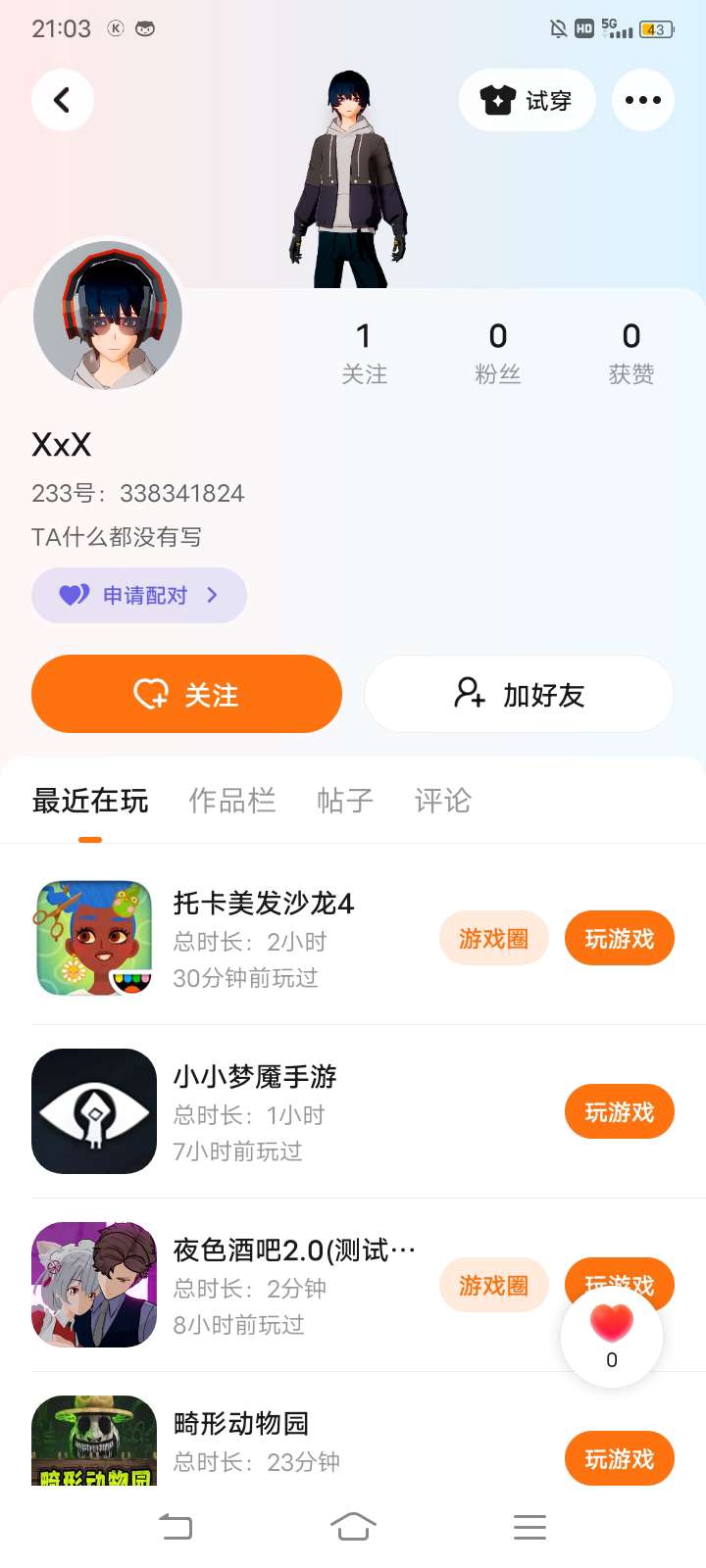The width and height of the screenshot is (706, 1568).
Task: Tap the 试穿 outfit try-on button
Action: pos(527,100)
